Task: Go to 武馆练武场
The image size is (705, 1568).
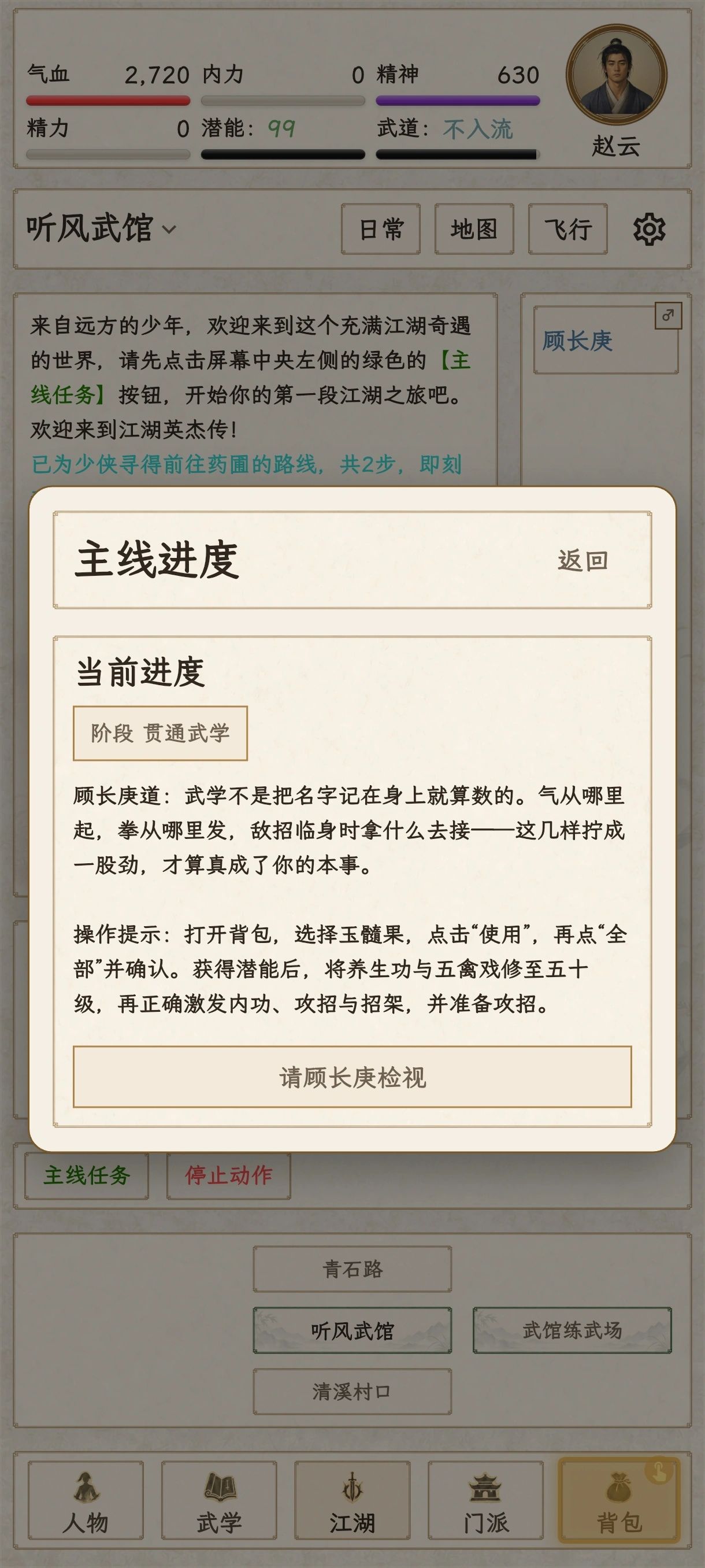Action: (573, 1330)
